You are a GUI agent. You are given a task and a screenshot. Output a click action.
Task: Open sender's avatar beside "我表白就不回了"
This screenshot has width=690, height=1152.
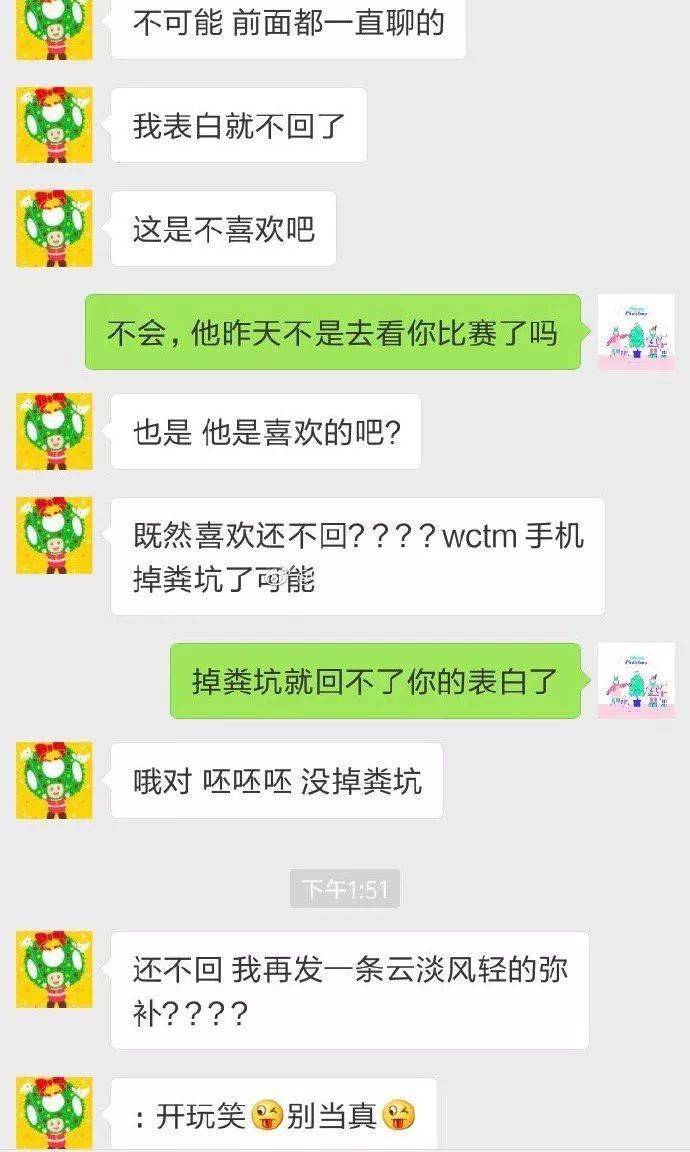(54, 125)
